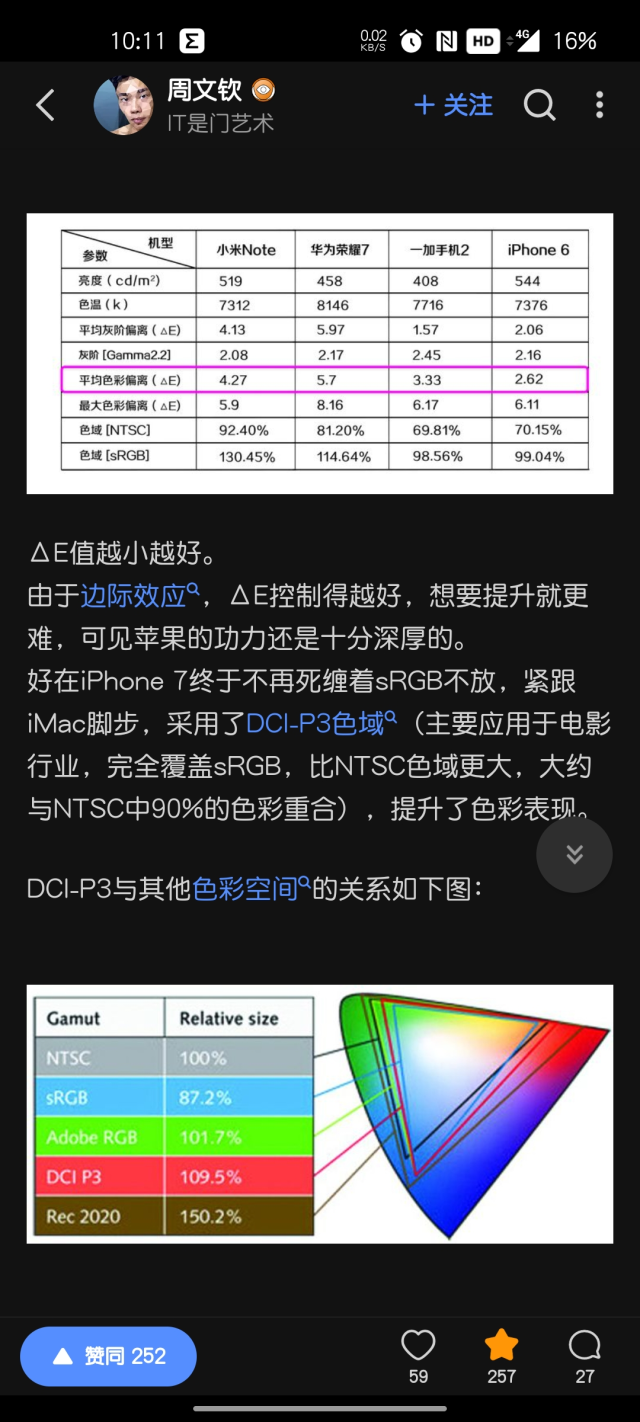
Task: Open the phone screen comparison table image
Action: pos(320,353)
